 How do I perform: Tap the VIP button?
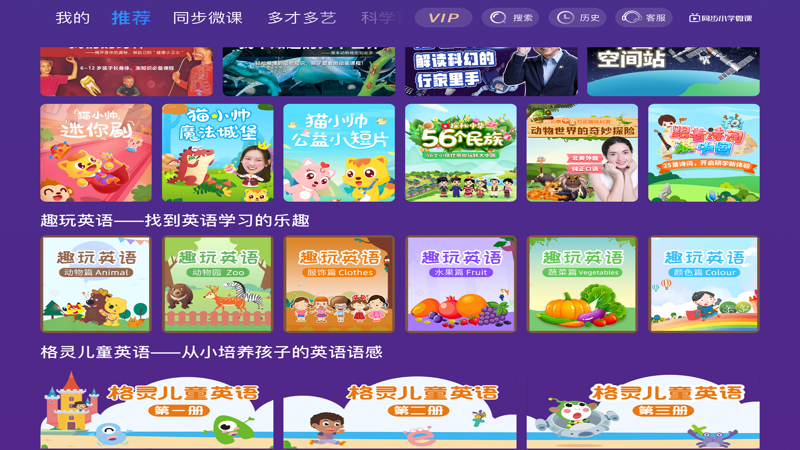coord(443,18)
